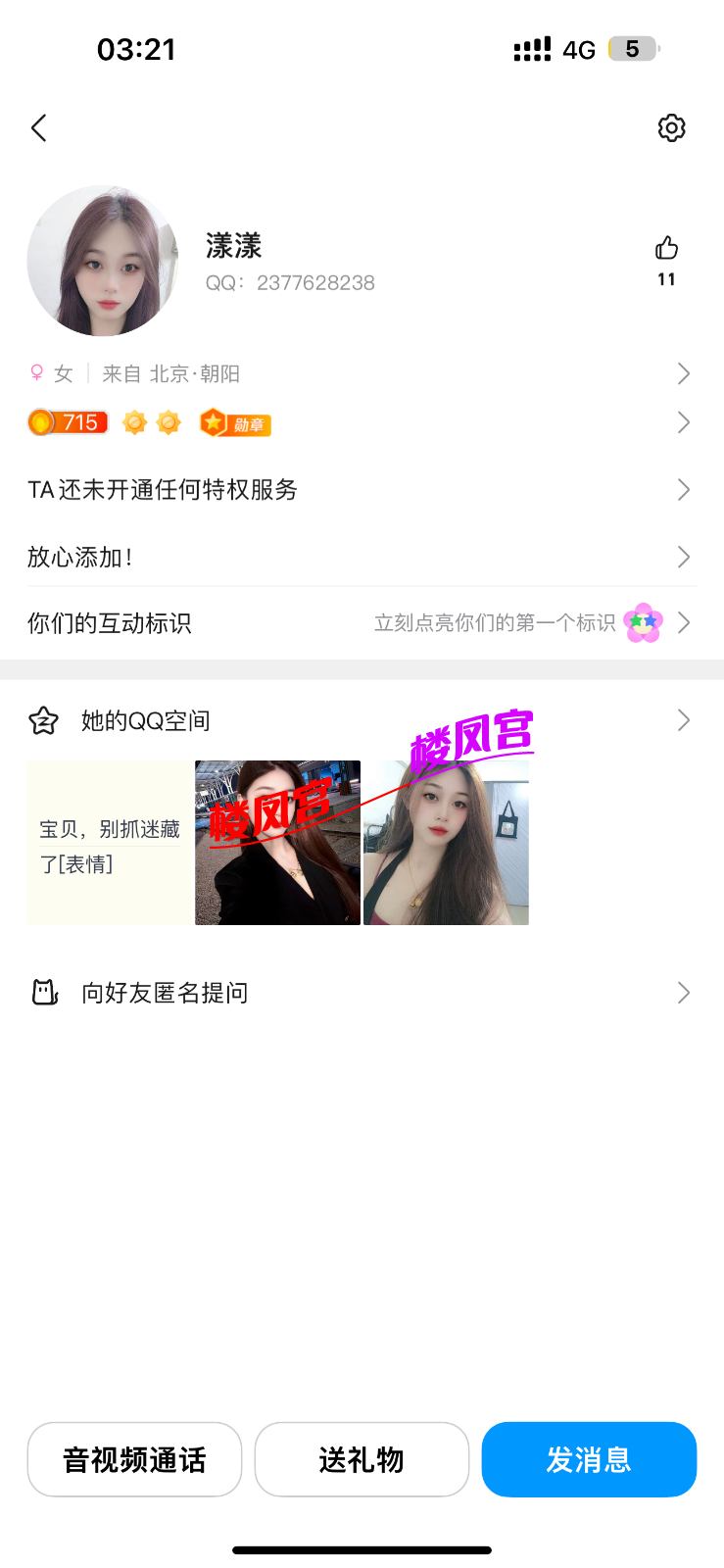The width and height of the screenshot is (724, 1568).
Task: Open 立刻点亮你们的第一个标识 link
Action: point(495,622)
